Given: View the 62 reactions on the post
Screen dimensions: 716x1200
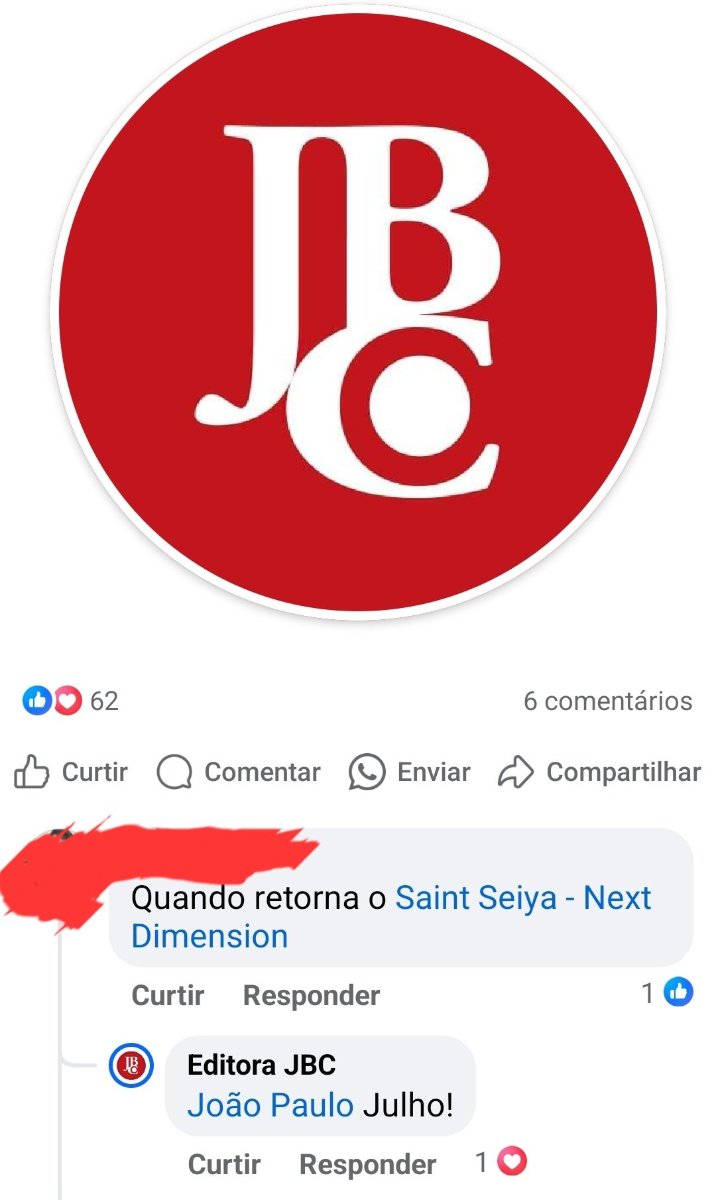Looking at the screenshot, I should click(x=70, y=701).
